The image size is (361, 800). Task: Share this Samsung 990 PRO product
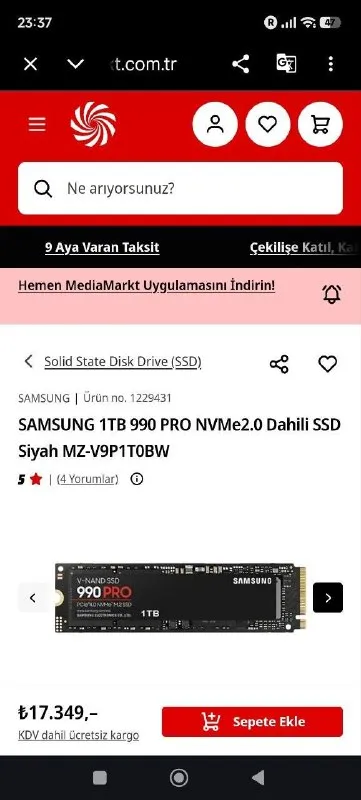pyautogui.click(x=279, y=364)
